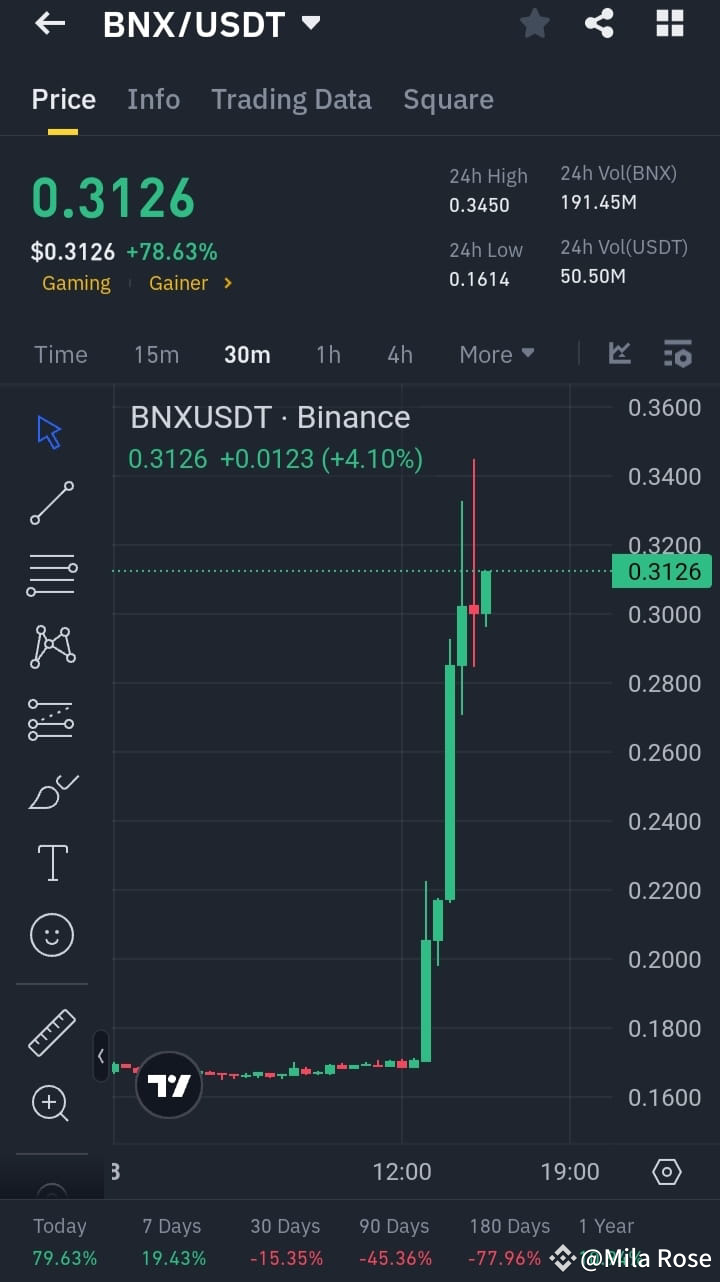Expand the More timeframe dropdown
Image resolution: width=720 pixels, height=1282 pixels.
[497, 354]
